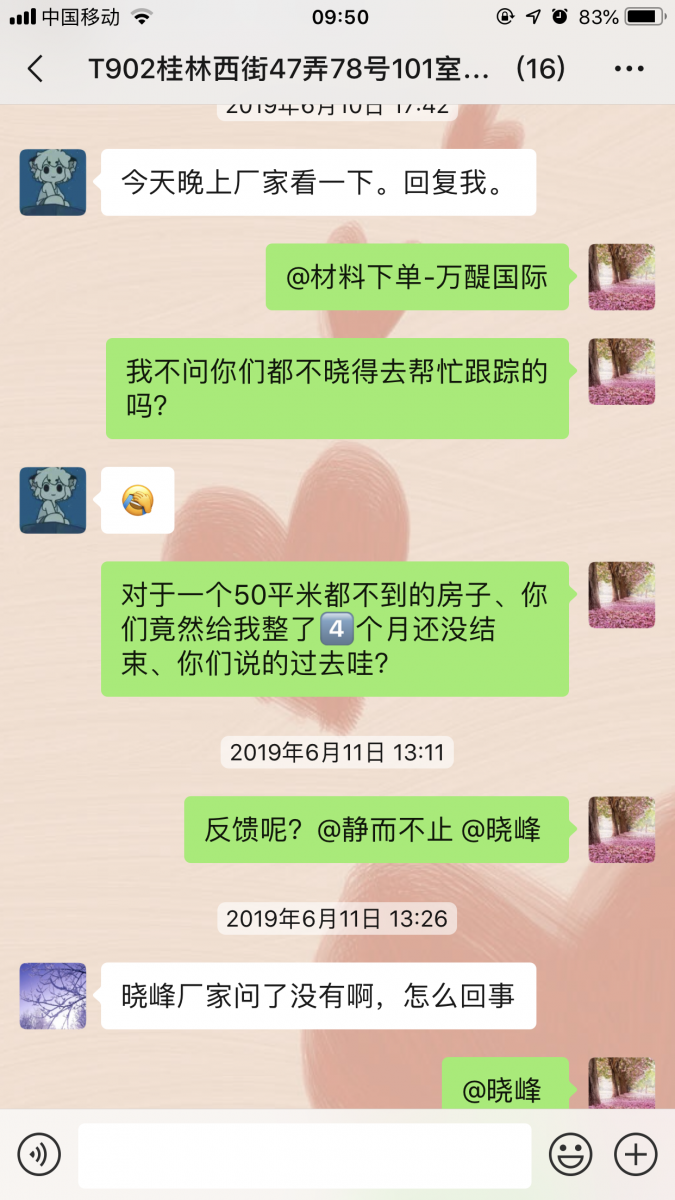Screen dimensions: 675x1200
Task: Go back to the chat list
Action: click(36, 69)
